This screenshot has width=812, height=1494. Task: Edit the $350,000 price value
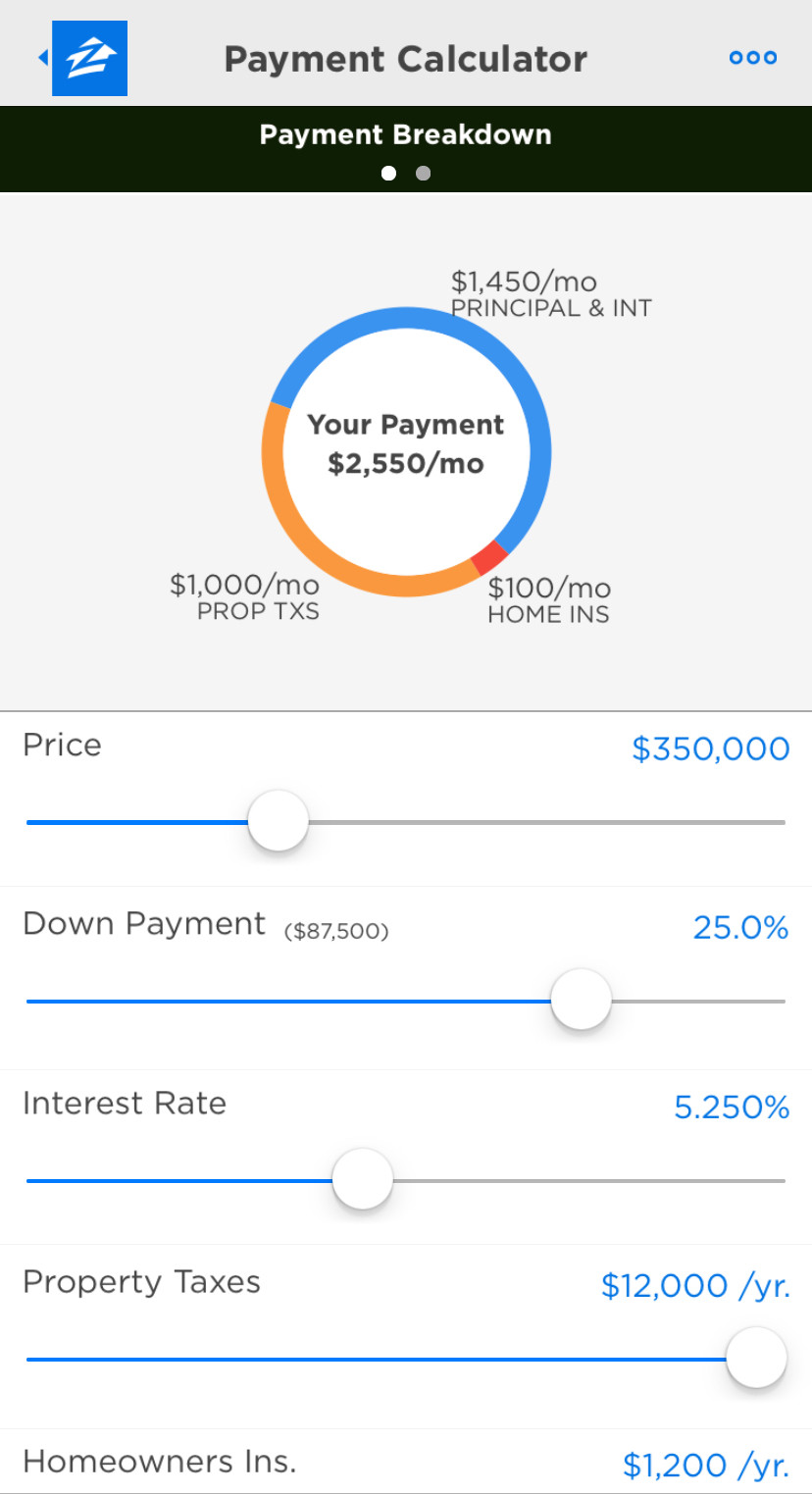[x=711, y=748]
